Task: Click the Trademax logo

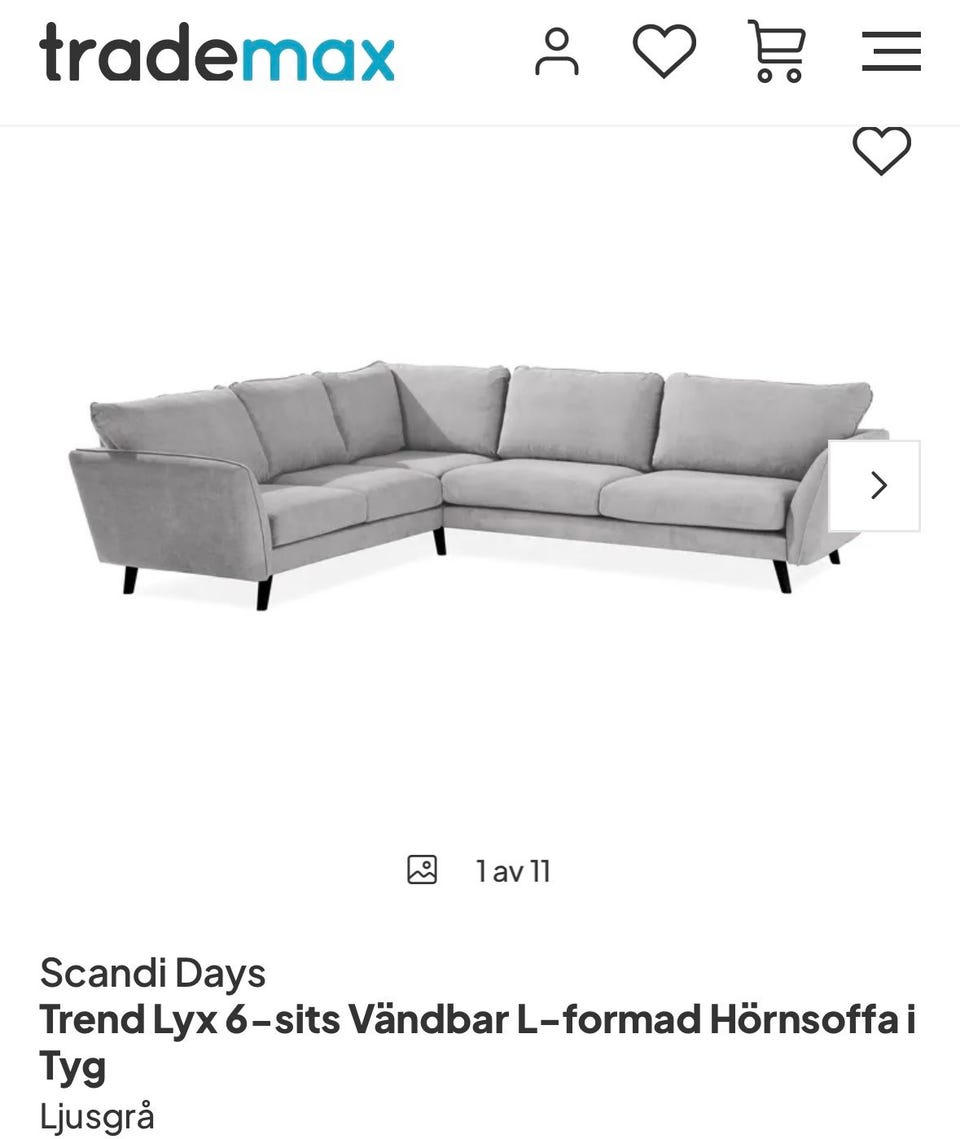Action: pos(216,55)
